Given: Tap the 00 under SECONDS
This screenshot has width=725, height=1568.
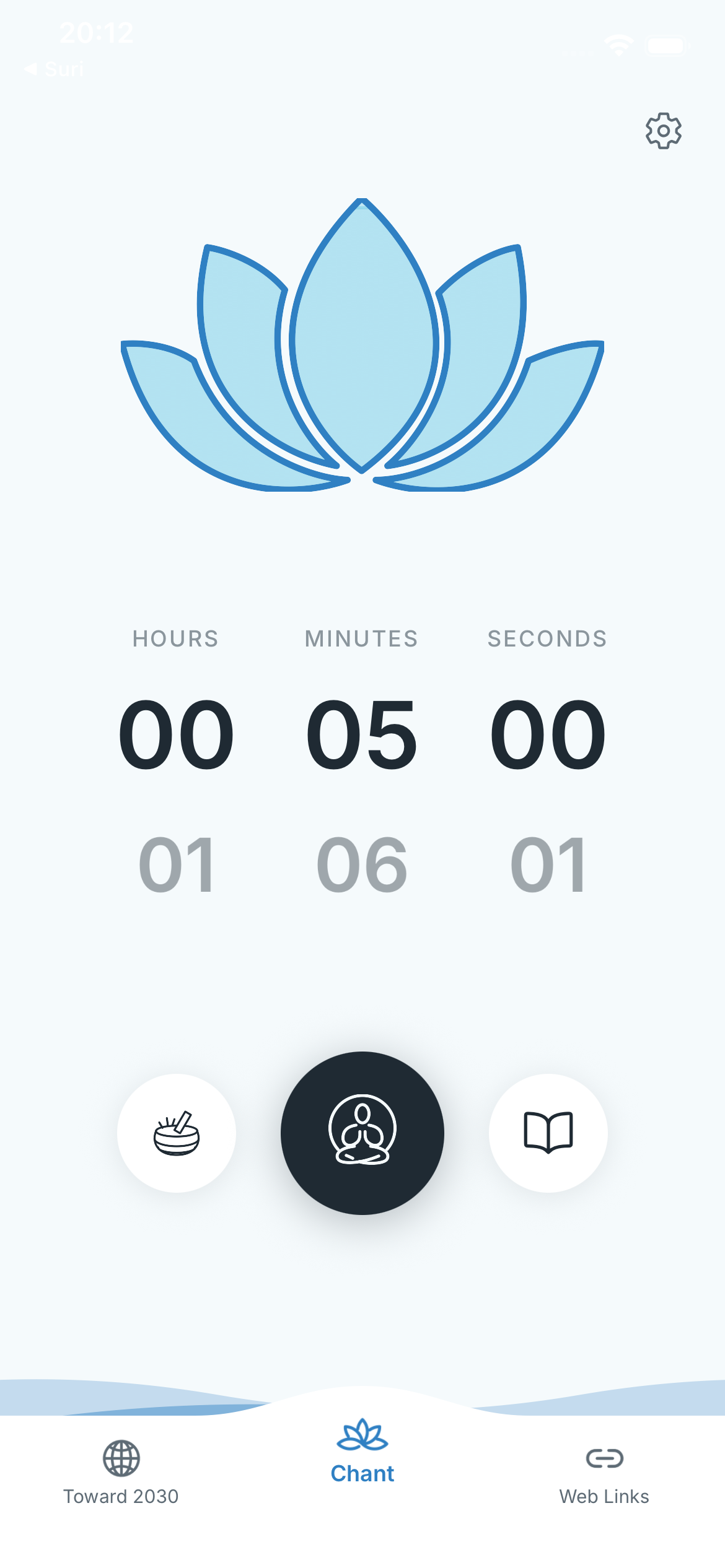Looking at the screenshot, I should click(x=548, y=737).
